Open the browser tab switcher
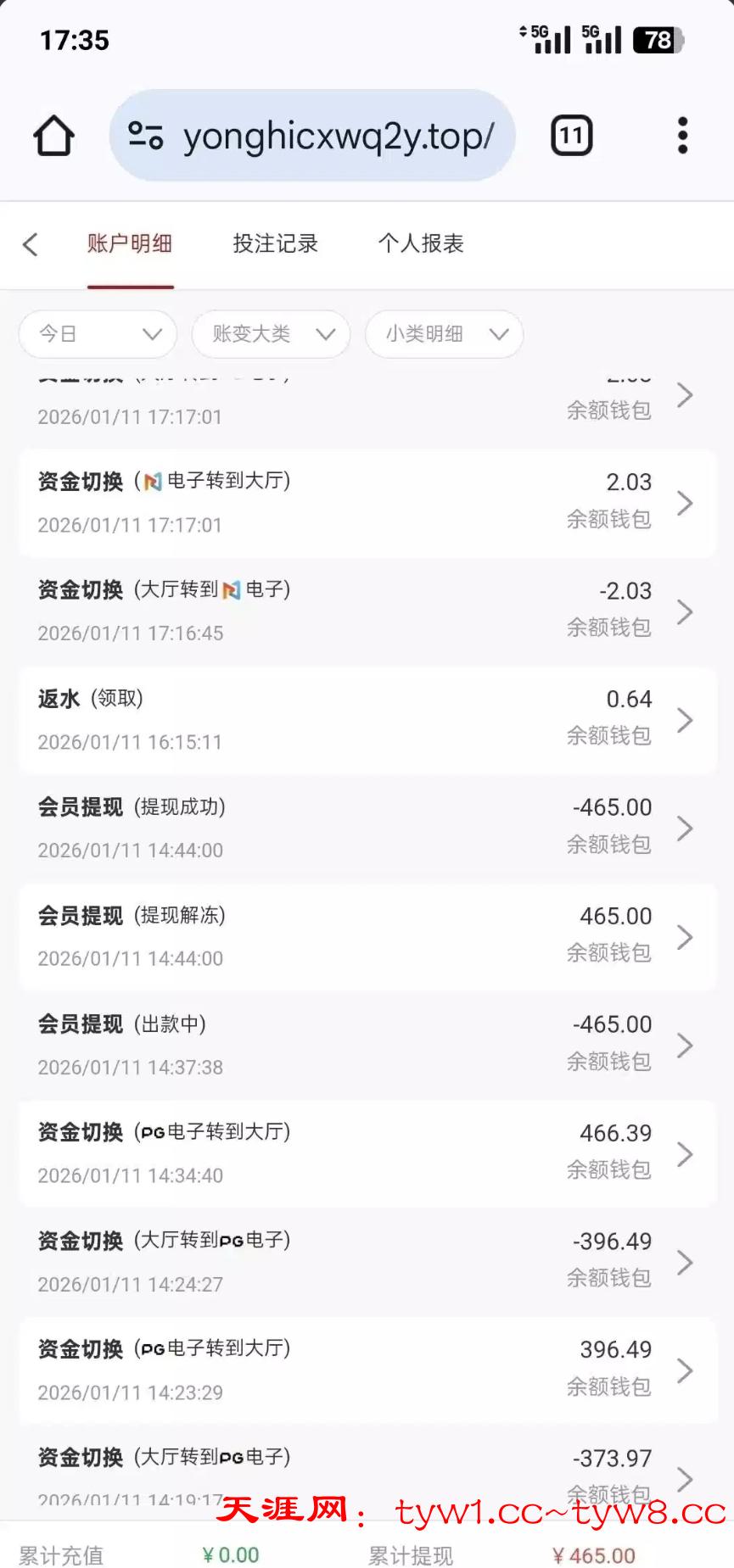Screen dimensions: 734x1568 [571, 136]
